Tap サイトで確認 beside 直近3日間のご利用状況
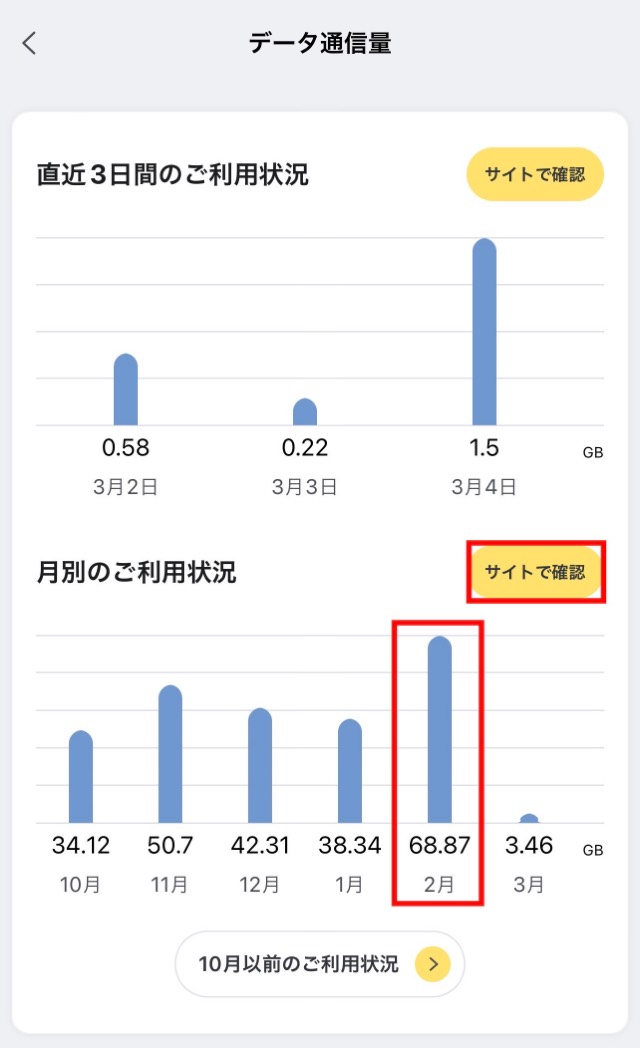 pyautogui.click(x=534, y=174)
